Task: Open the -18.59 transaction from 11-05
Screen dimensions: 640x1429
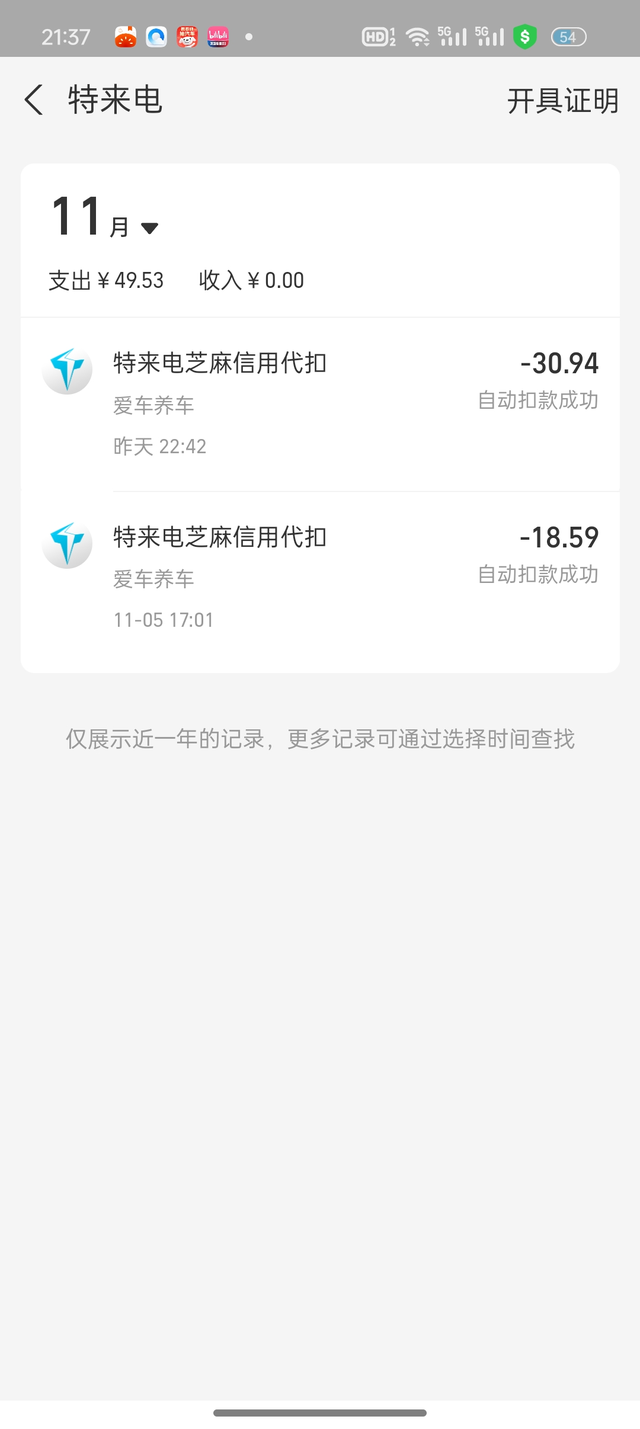Action: 320,580
